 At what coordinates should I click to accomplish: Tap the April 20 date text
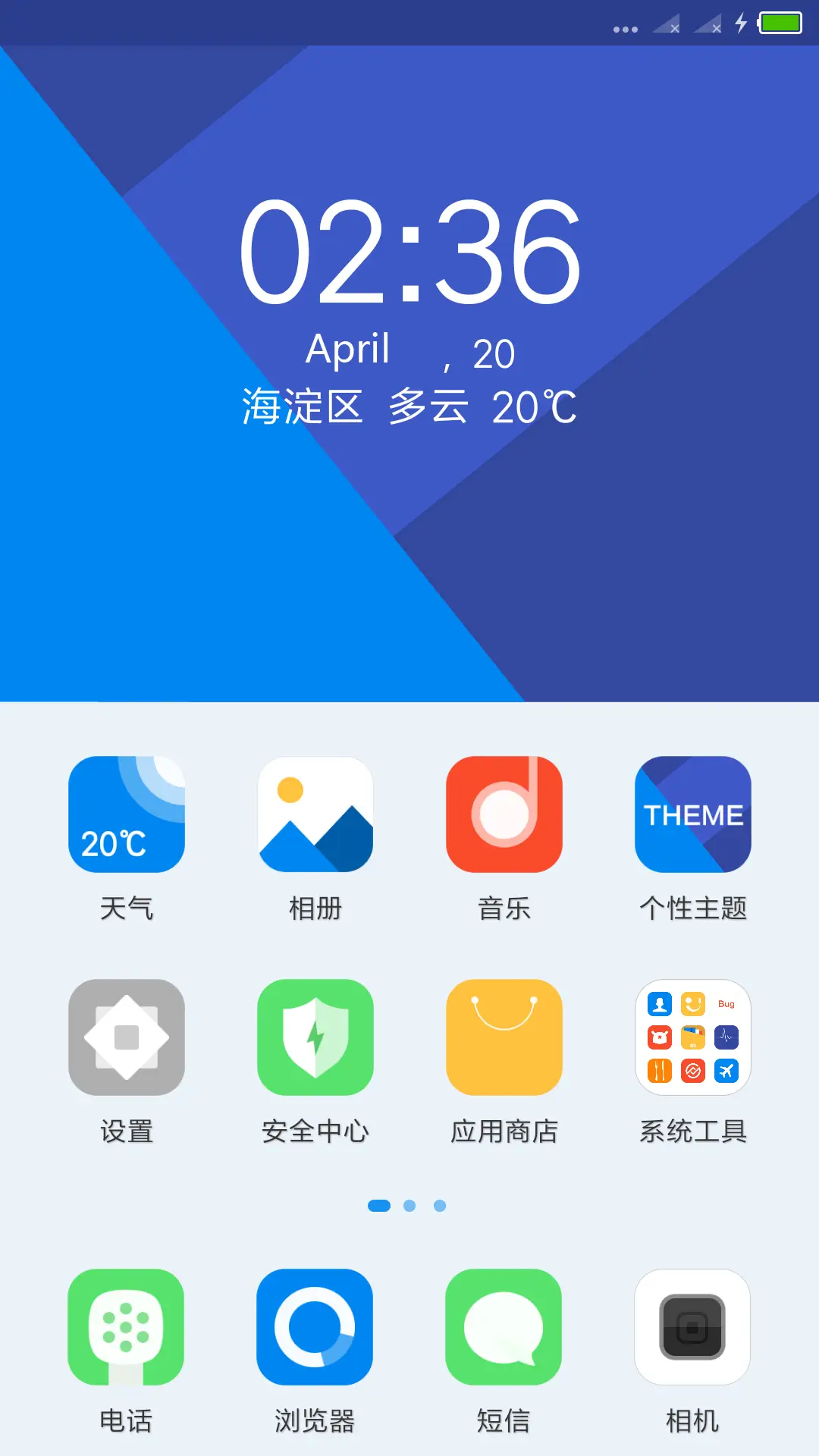click(409, 350)
